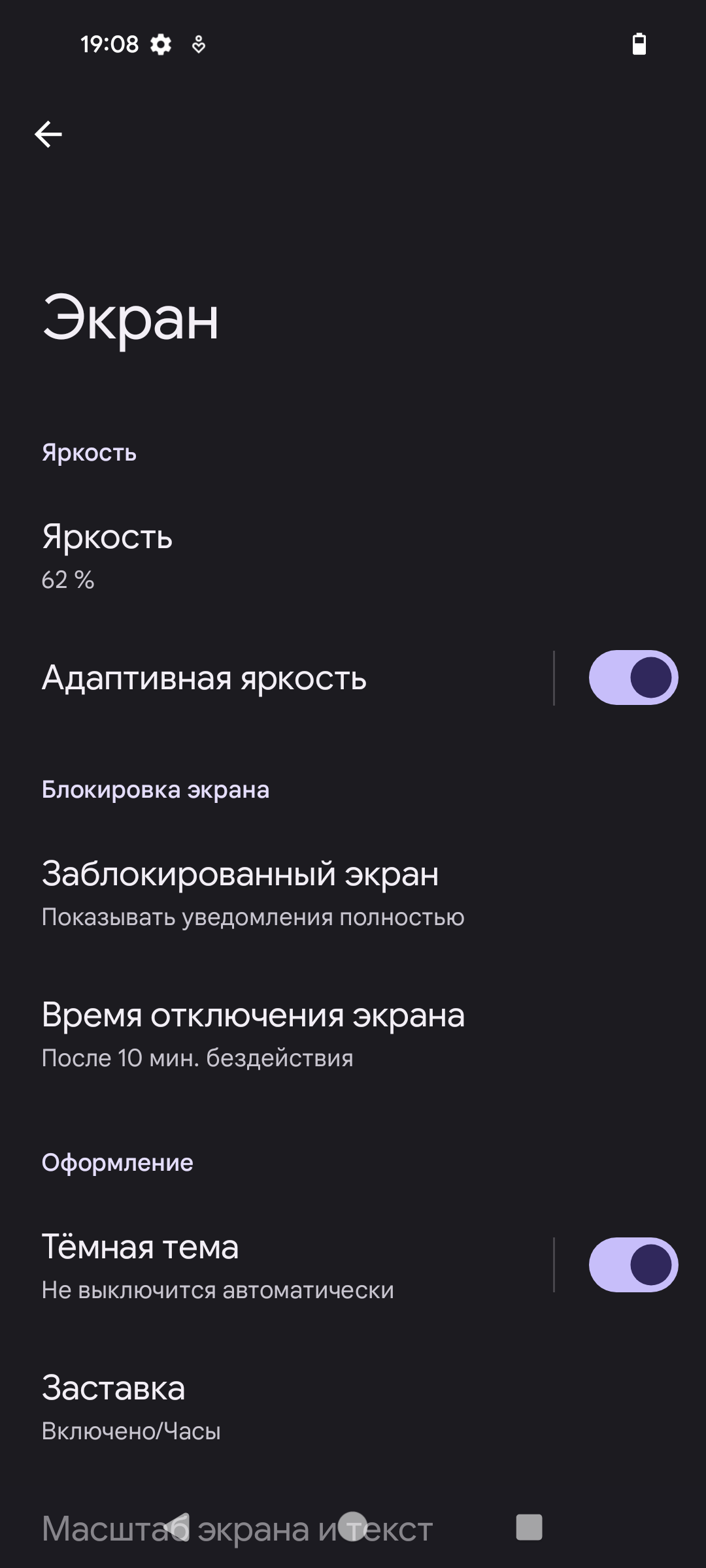
Task: Open recent apps with the square button
Action: (x=529, y=1527)
